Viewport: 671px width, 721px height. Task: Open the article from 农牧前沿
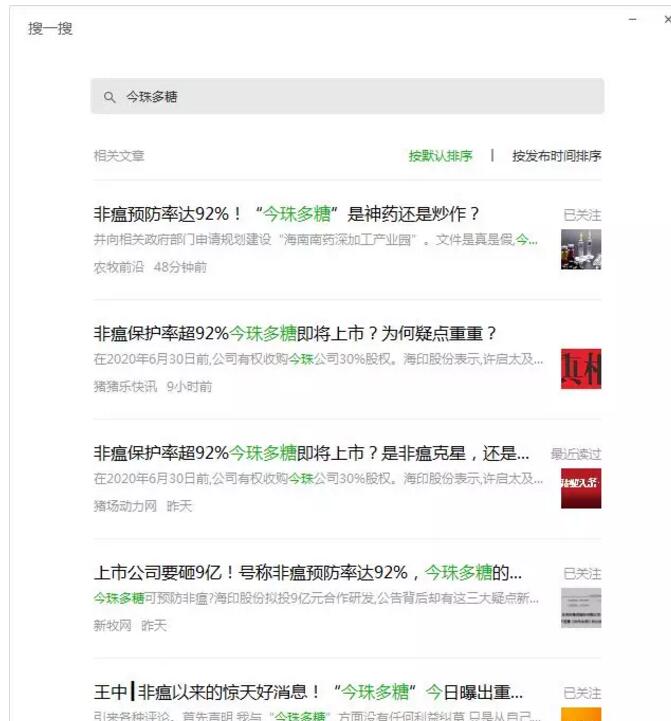[x=287, y=214]
